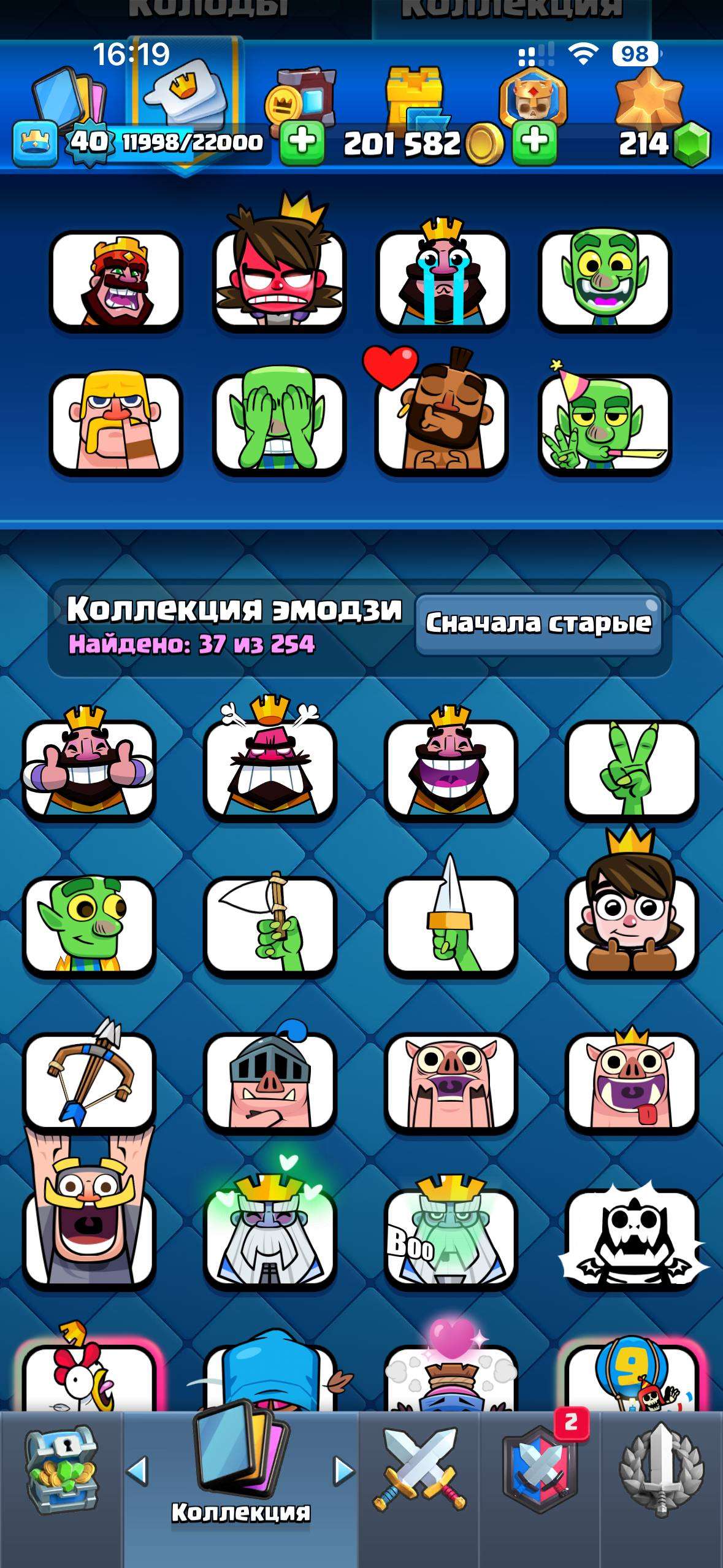This screenshot has height=1568, width=723.
Task: Tap the ghost king 'Boo' emote
Action: point(451,1237)
